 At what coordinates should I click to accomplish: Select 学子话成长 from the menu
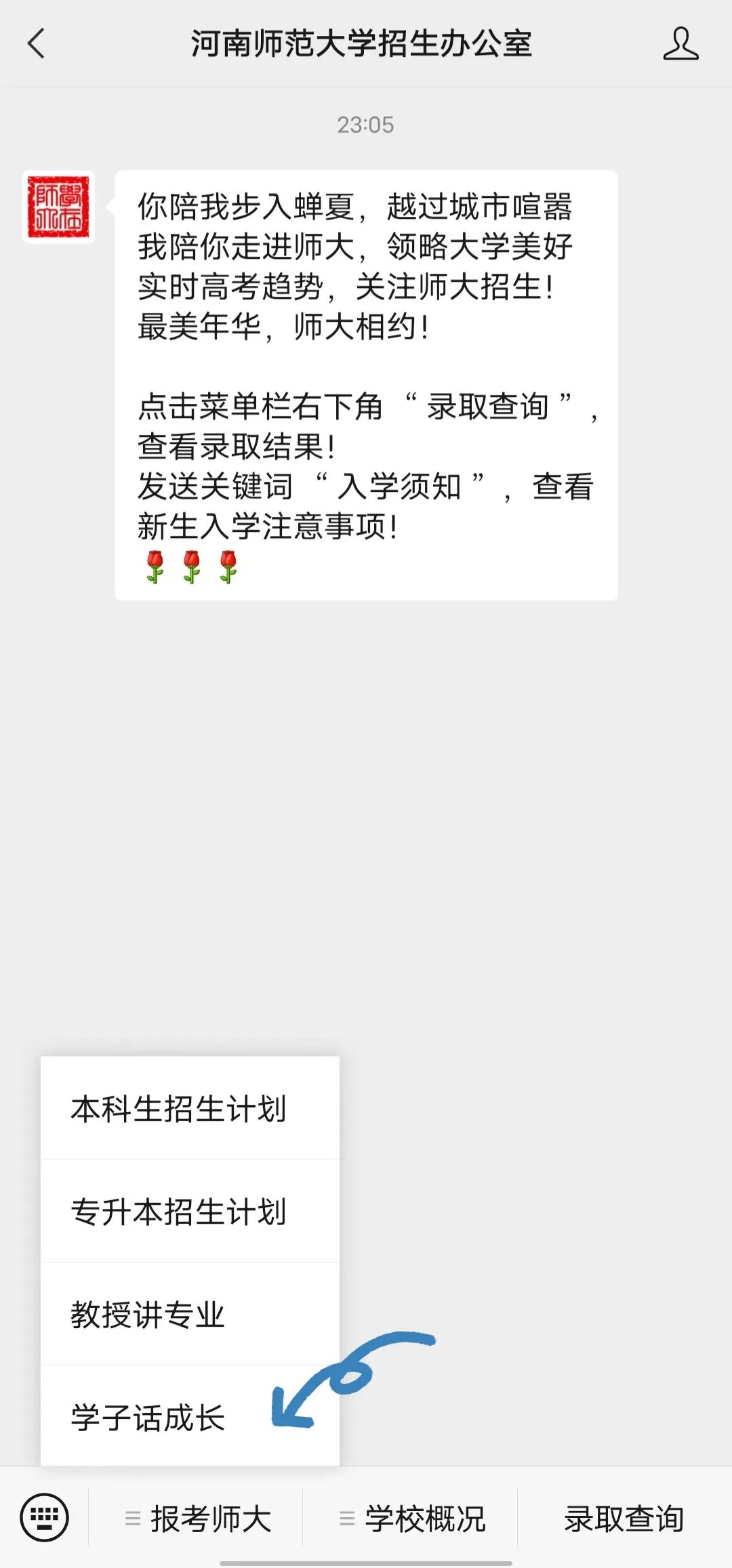click(190, 1416)
